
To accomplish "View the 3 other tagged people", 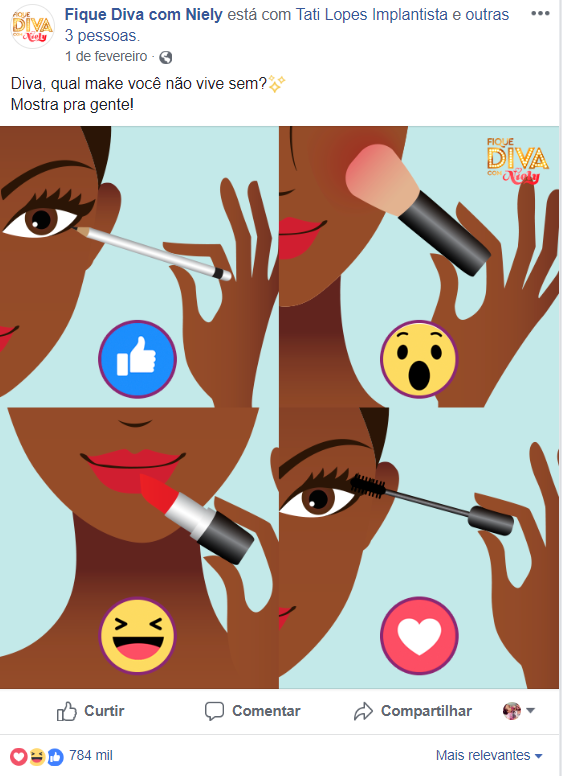I will pos(102,36).
